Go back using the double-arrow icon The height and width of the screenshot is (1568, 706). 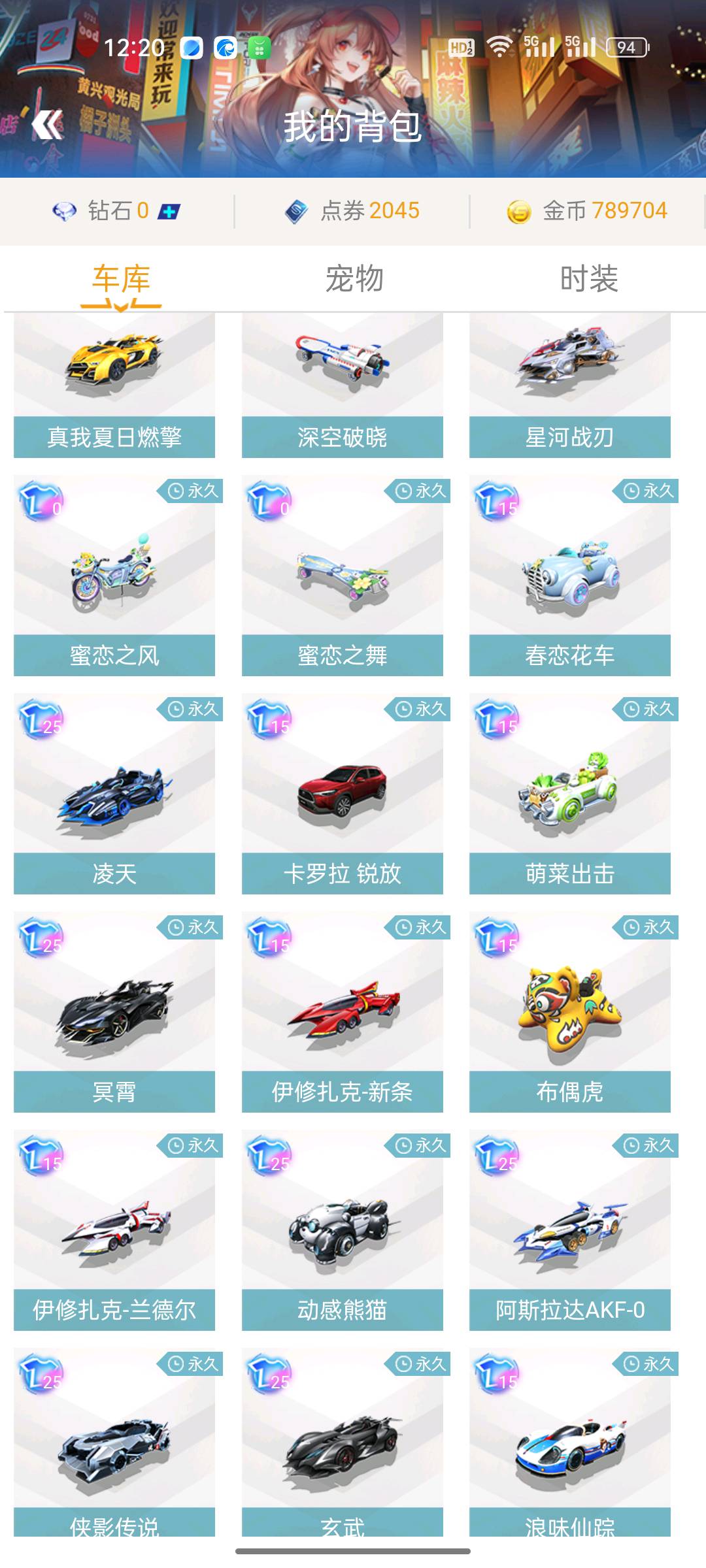click(x=48, y=124)
